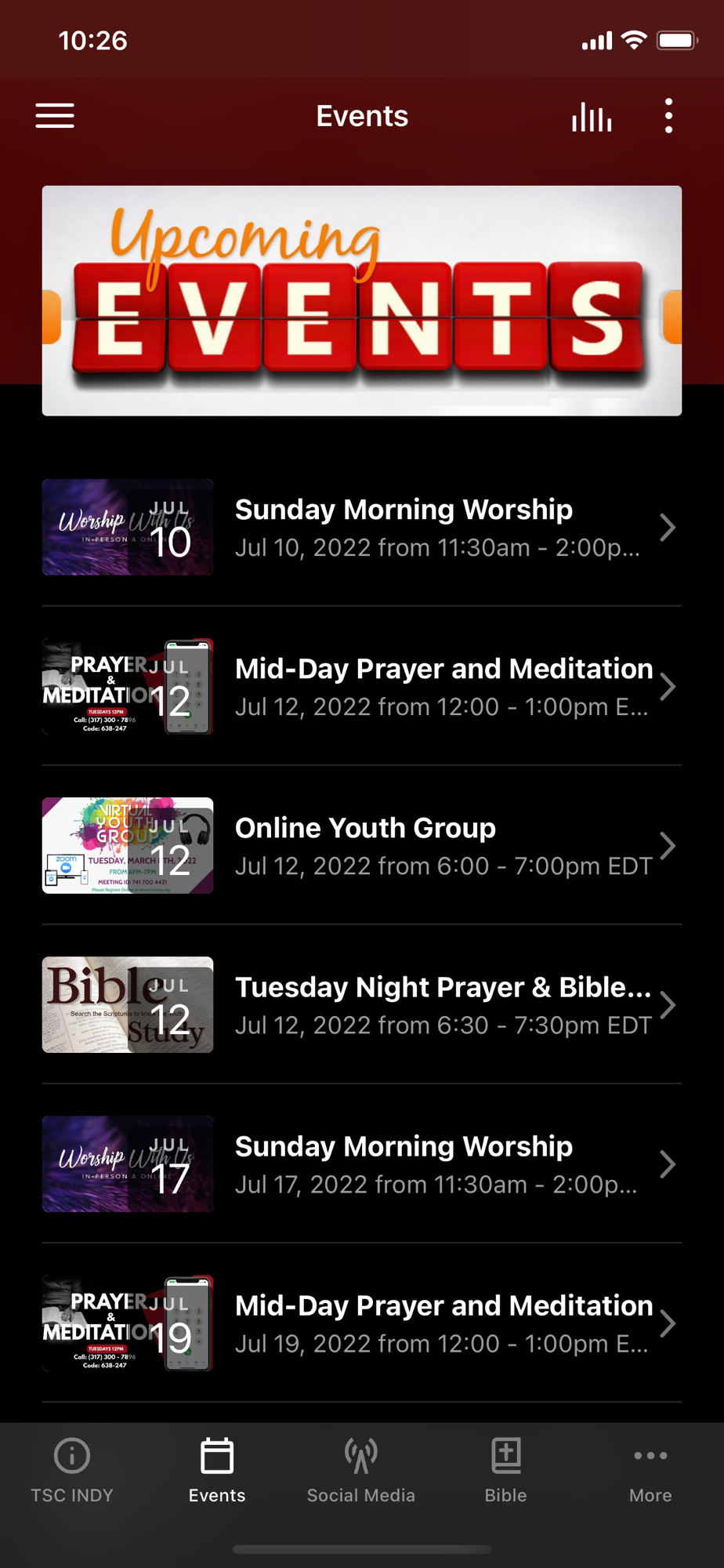
Task: Open the More tab
Action: pyautogui.click(x=650, y=1471)
